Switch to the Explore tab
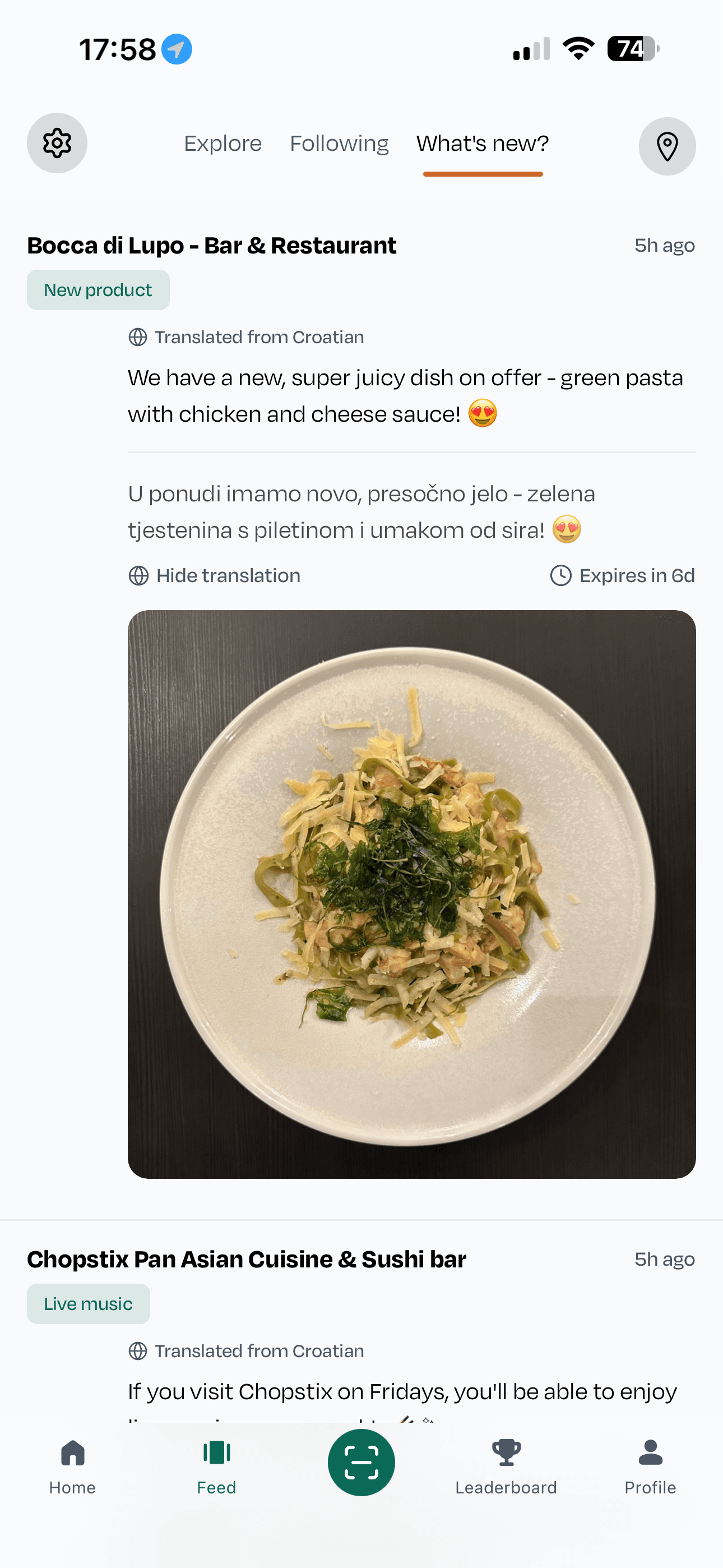723x1568 pixels. [x=223, y=144]
